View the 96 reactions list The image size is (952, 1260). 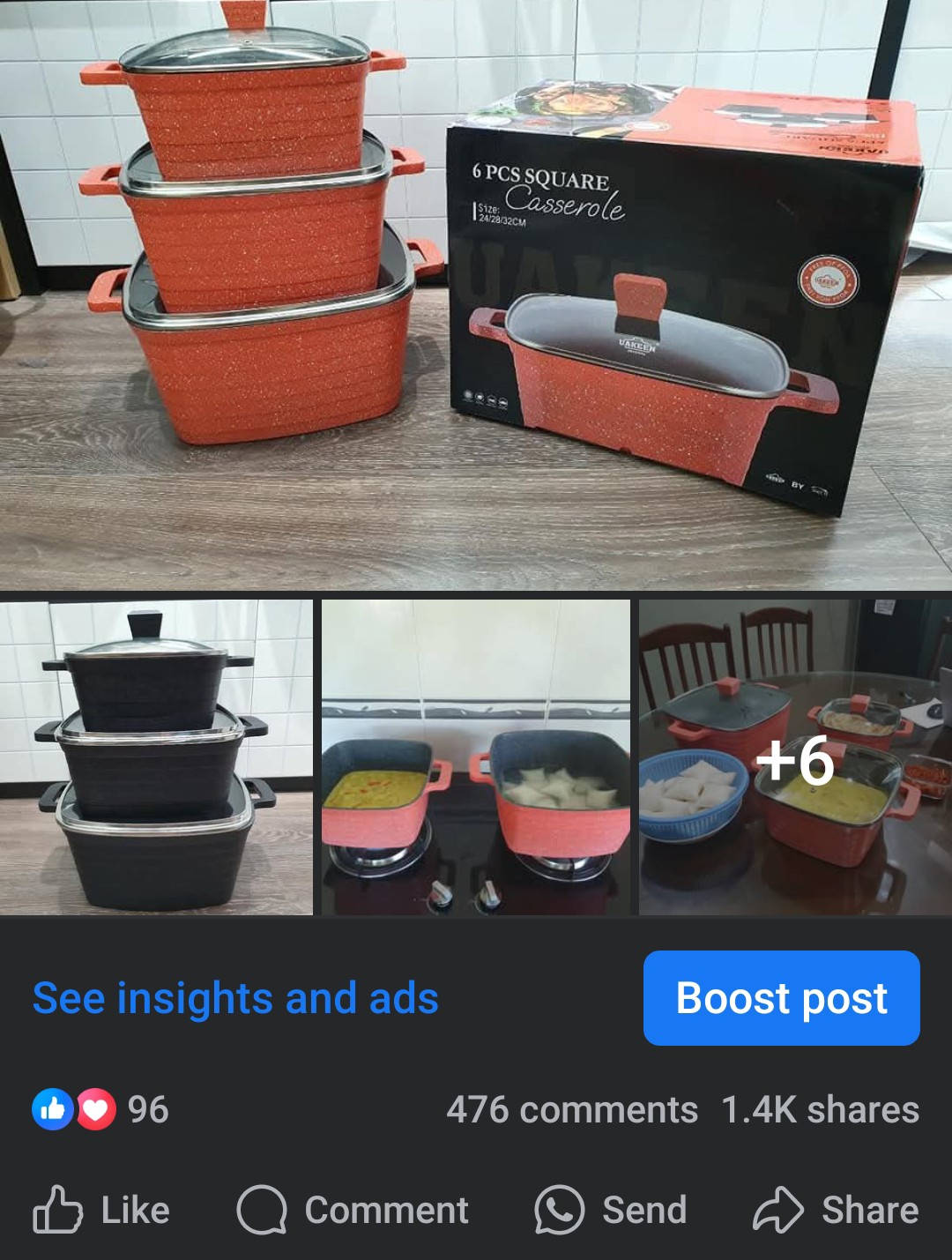[101, 1110]
